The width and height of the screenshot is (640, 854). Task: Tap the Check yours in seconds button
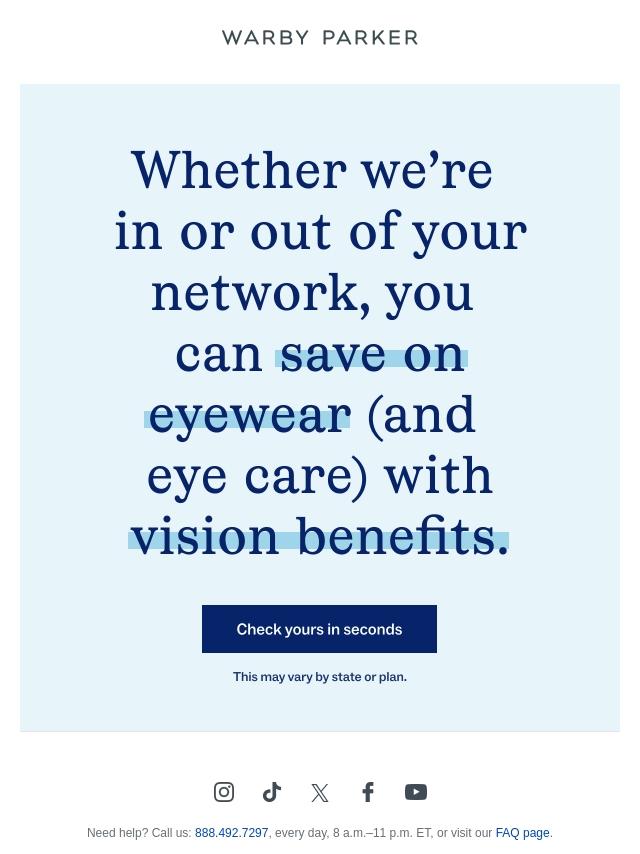tap(319, 629)
